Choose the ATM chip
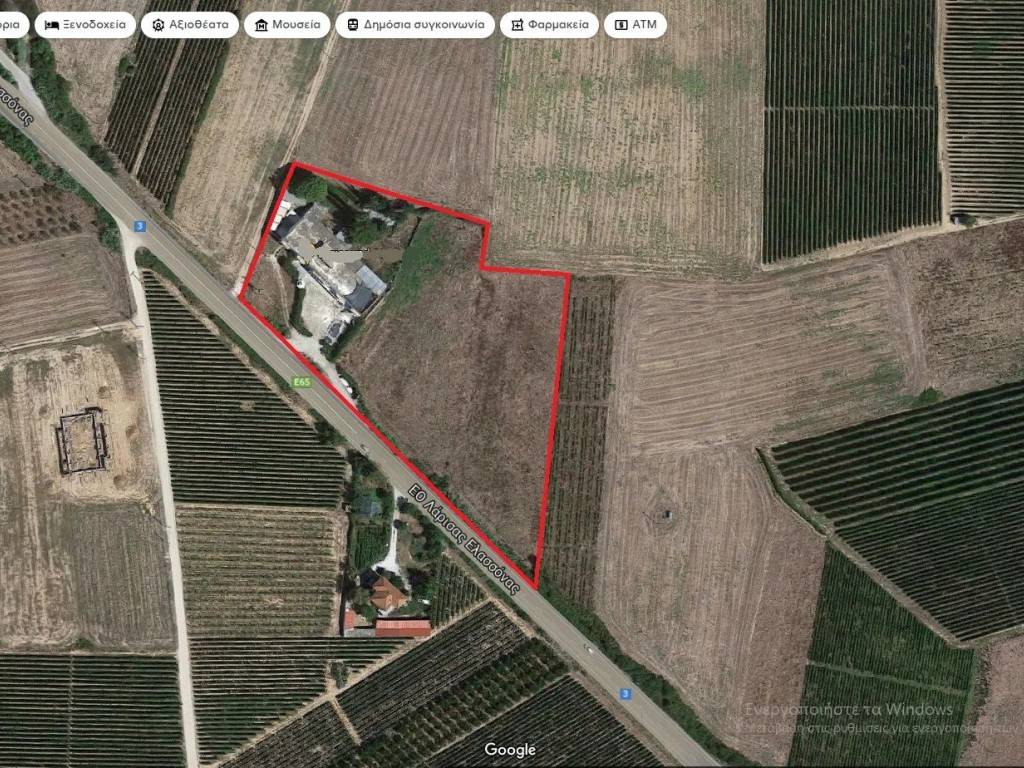This screenshot has width=1024, height=768. 635,25
